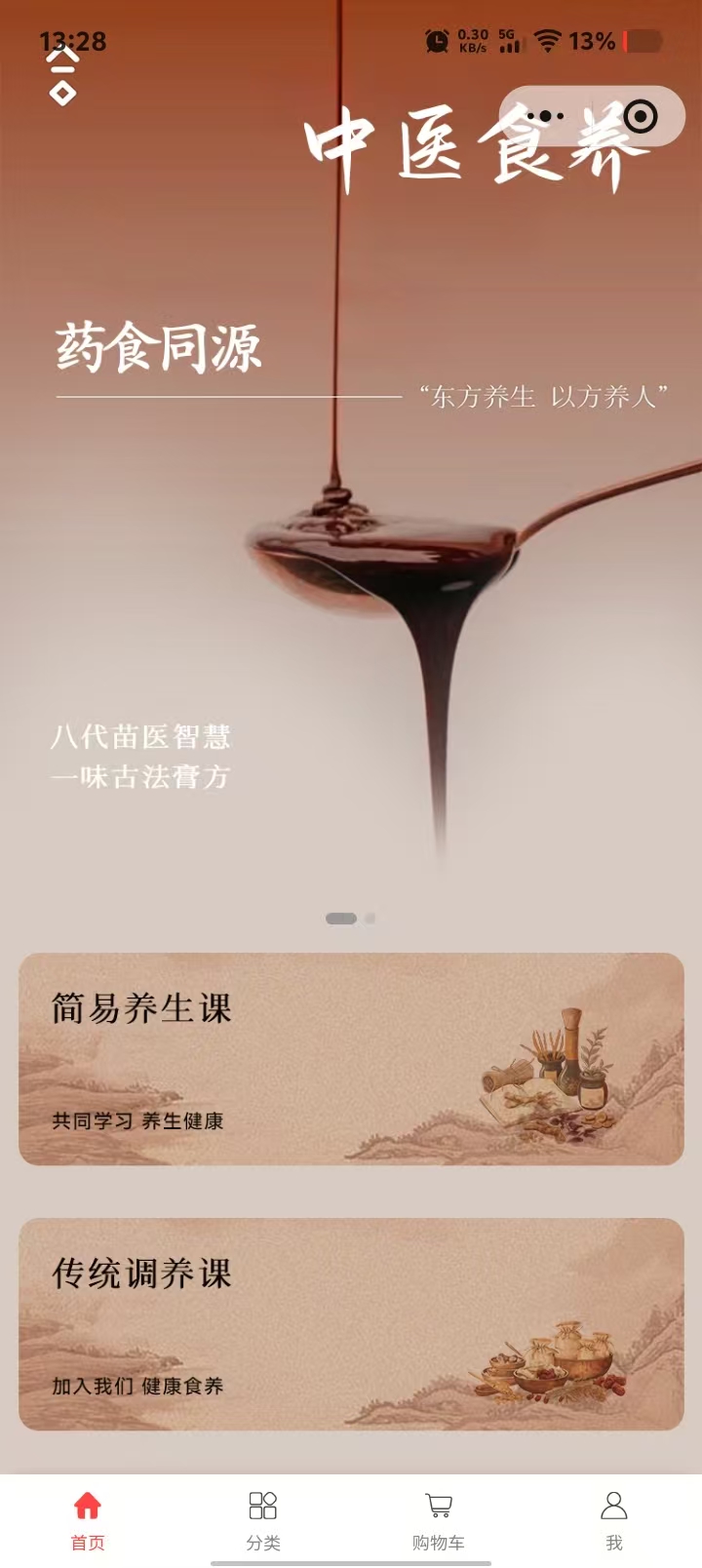Switch to the 分类 tab
This screenshot has width=702, height=1568.
point(263,1519)
